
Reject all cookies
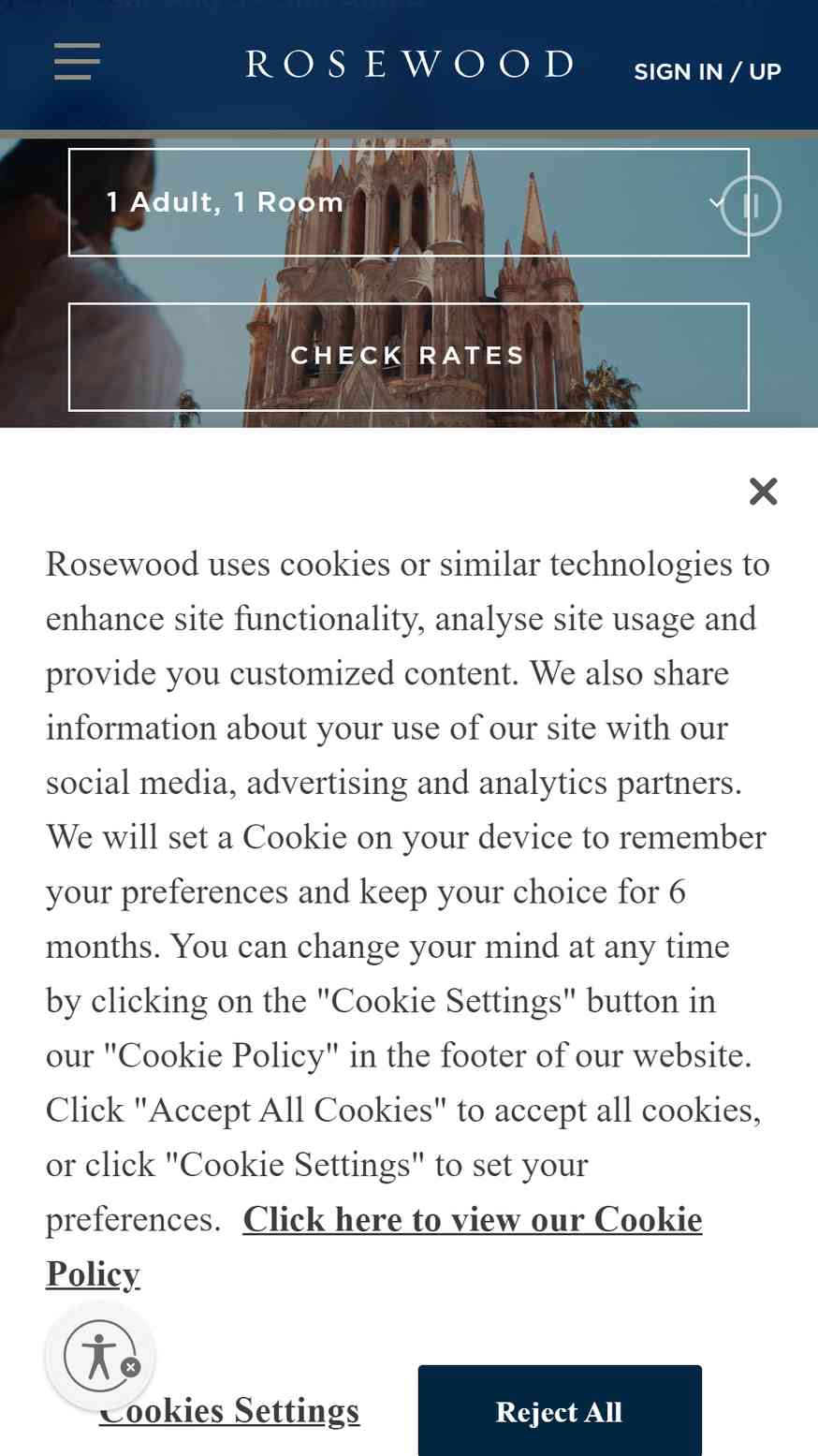[x=560, y=1411]
